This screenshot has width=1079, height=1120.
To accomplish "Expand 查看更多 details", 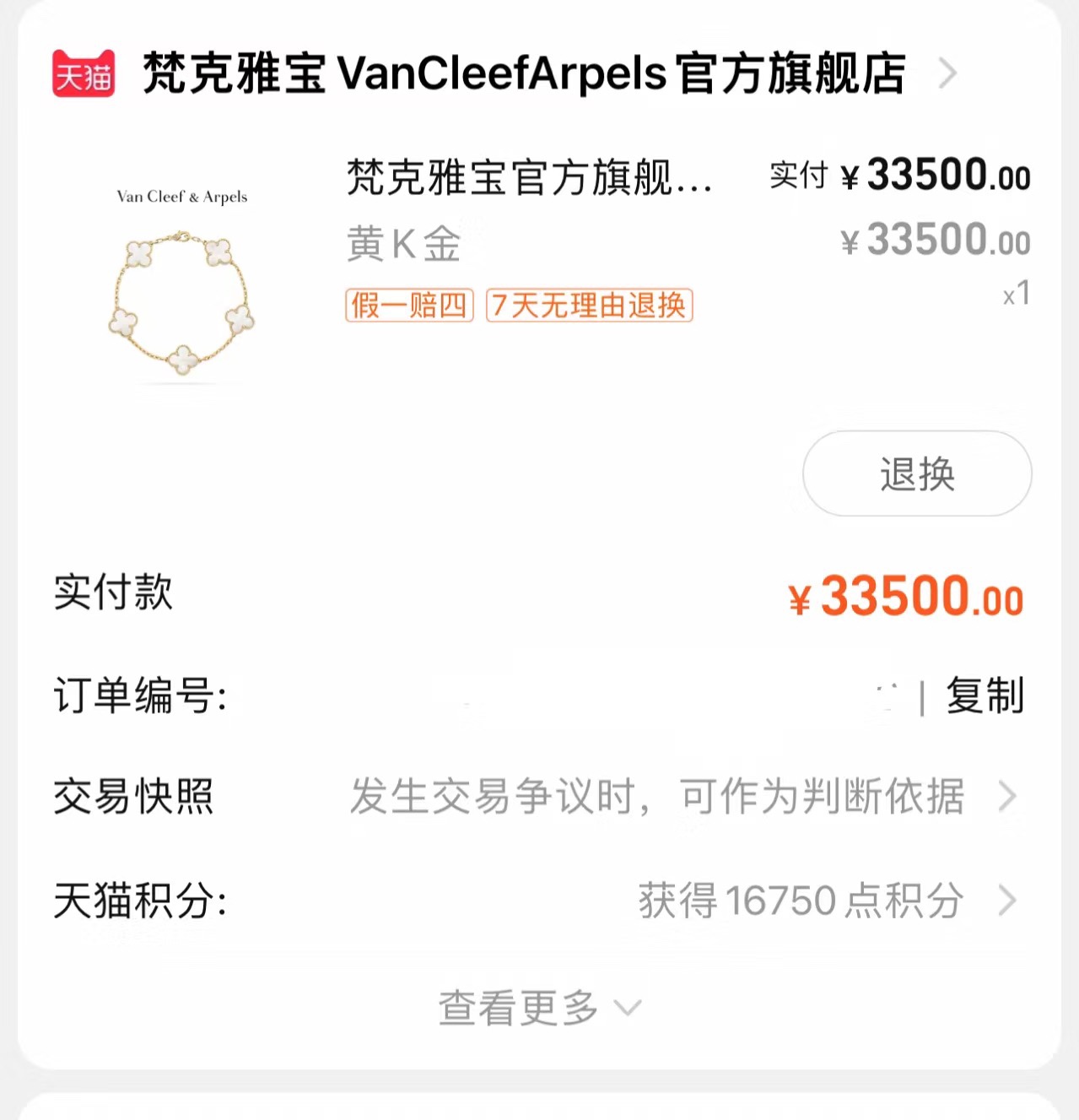I will 538,1008.
